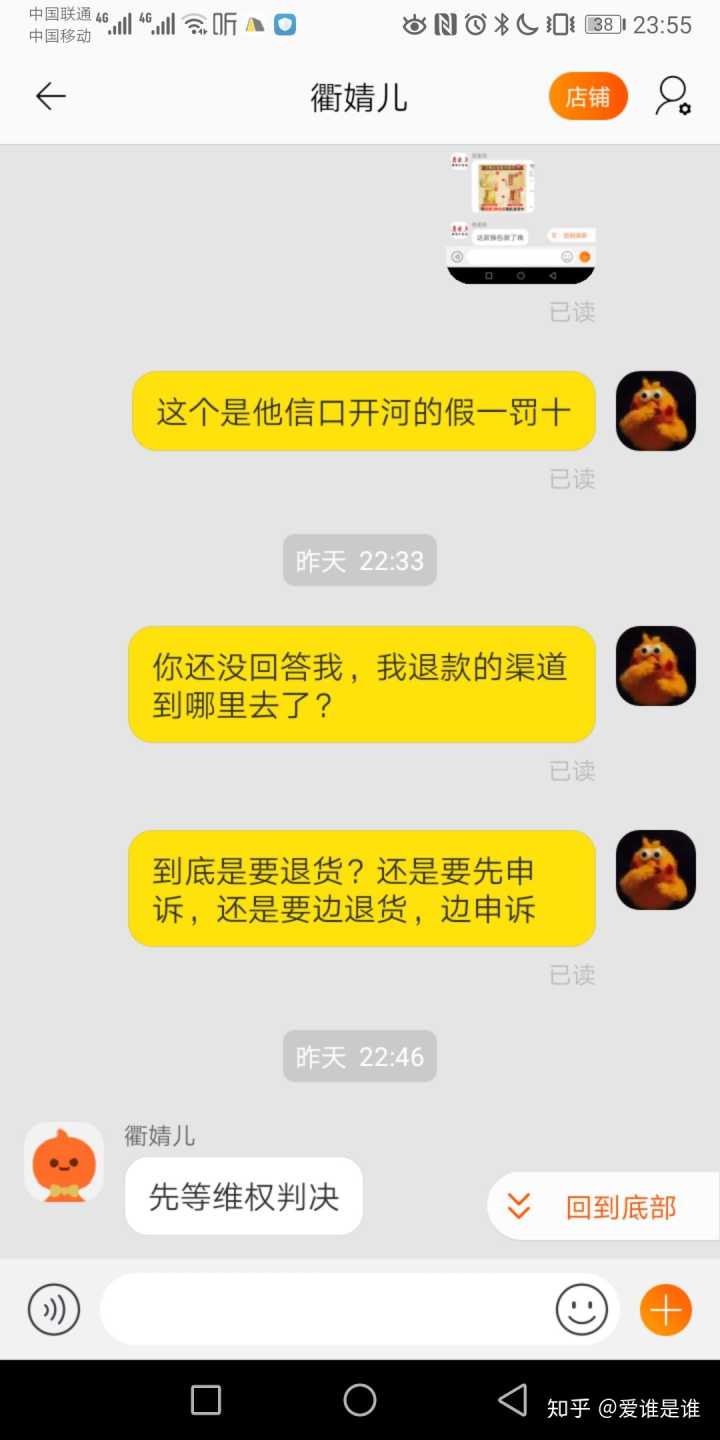The height and width of the screenshot is (1440, 720).
Task: Focus the message text field
Action: point(325,1309)
